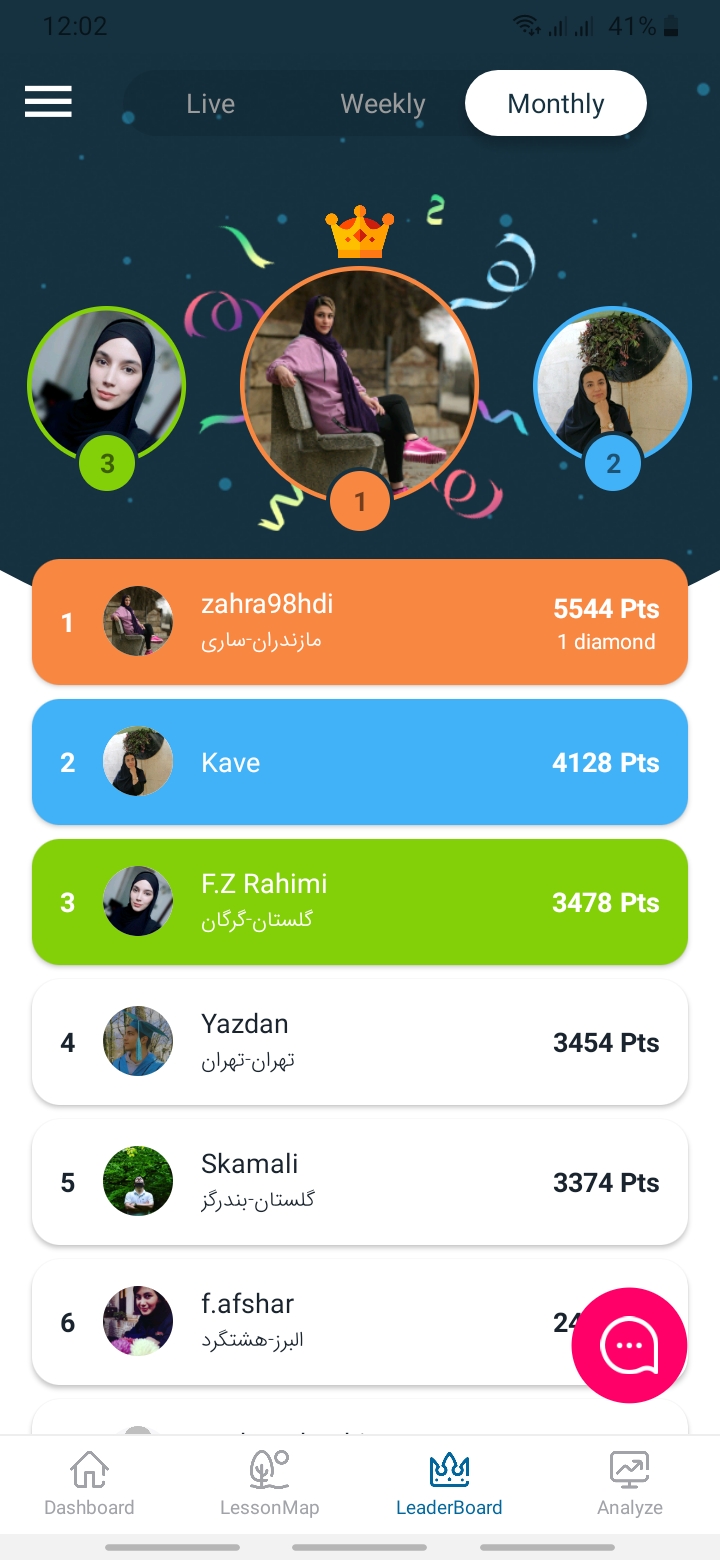Select F.Z Rahimi's leaderboard row
Image resolution: width=720 pixels, height=1560 pixels.
pos(360,901)
